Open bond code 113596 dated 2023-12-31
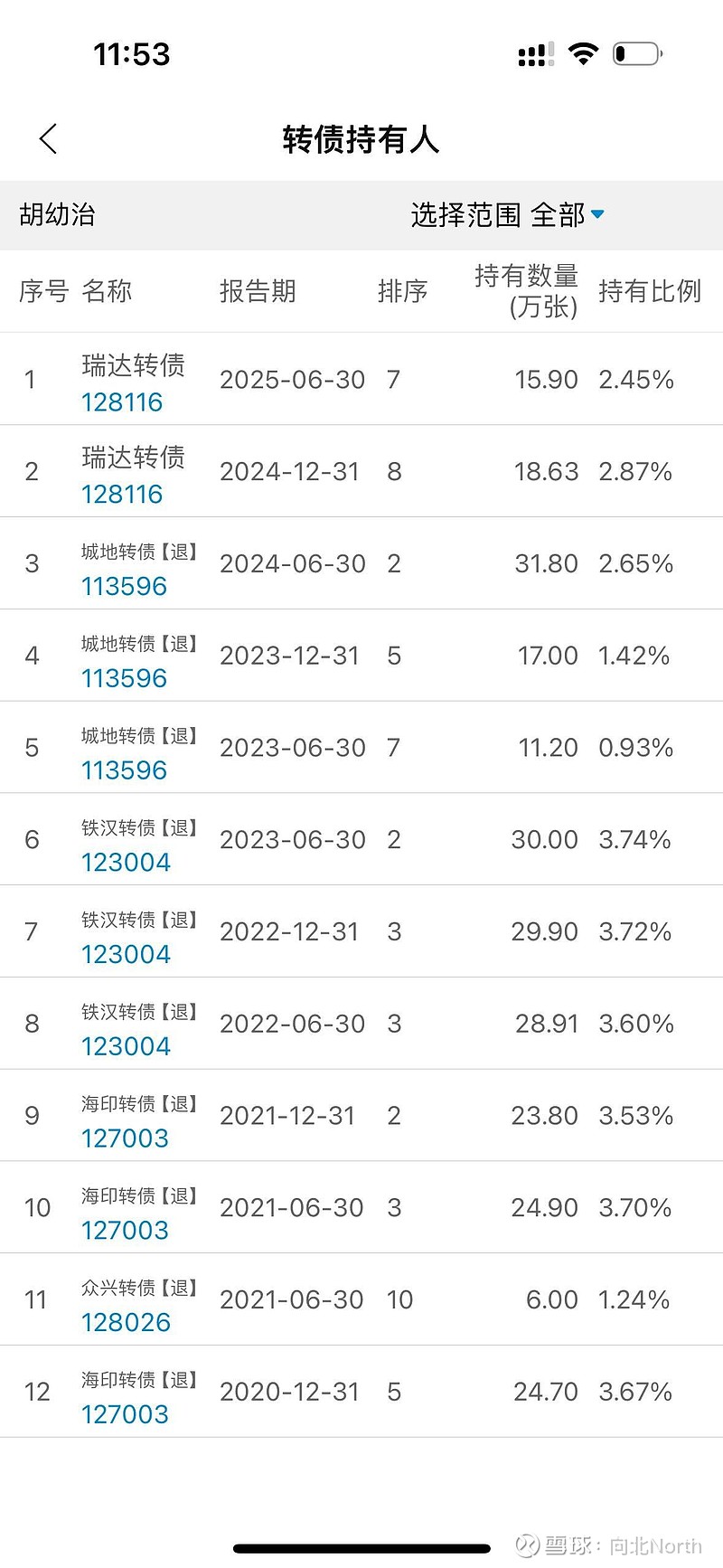The width and height of the screenshot is (723, 1568). (125, 679)
